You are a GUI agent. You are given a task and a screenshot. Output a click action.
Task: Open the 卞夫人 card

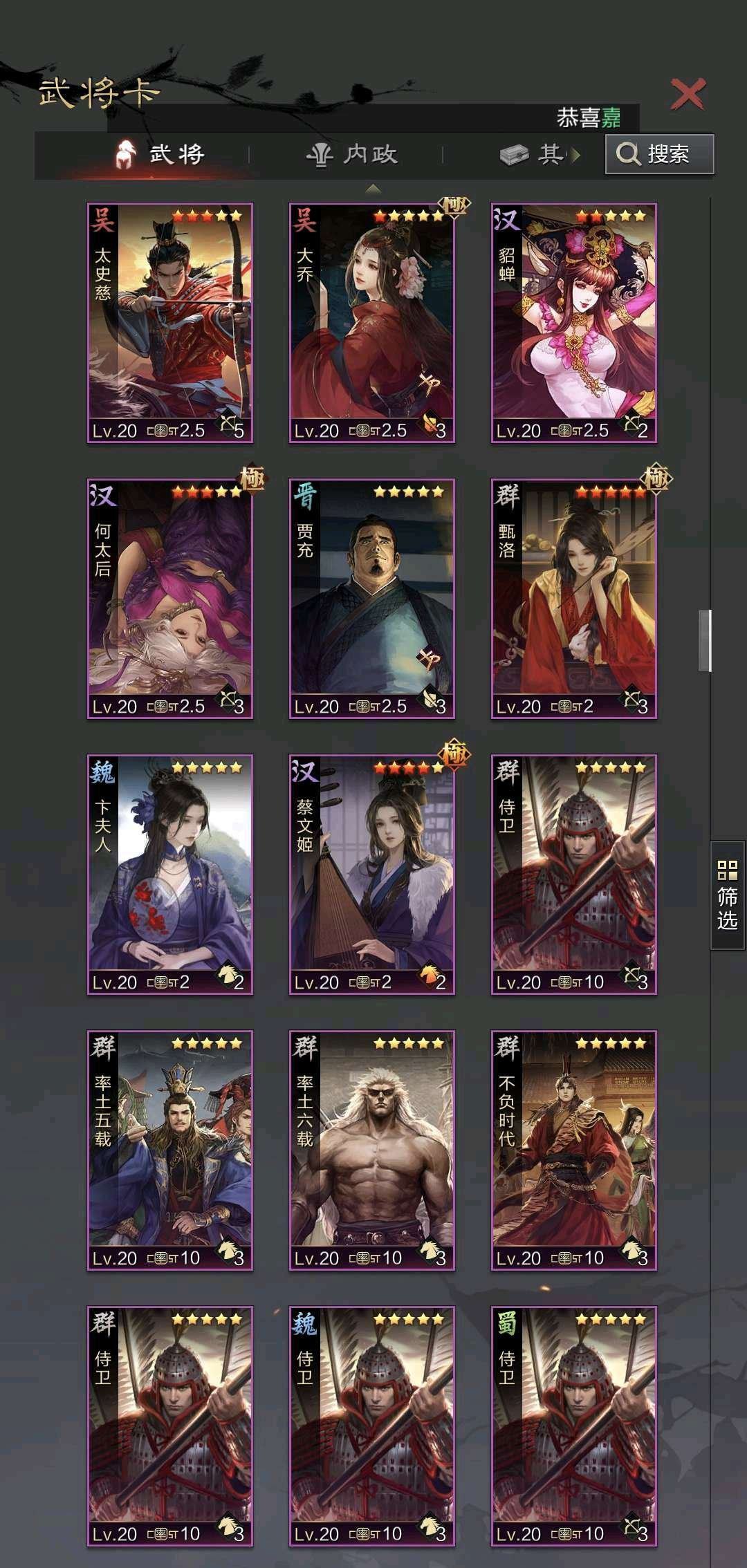point(170,875)
